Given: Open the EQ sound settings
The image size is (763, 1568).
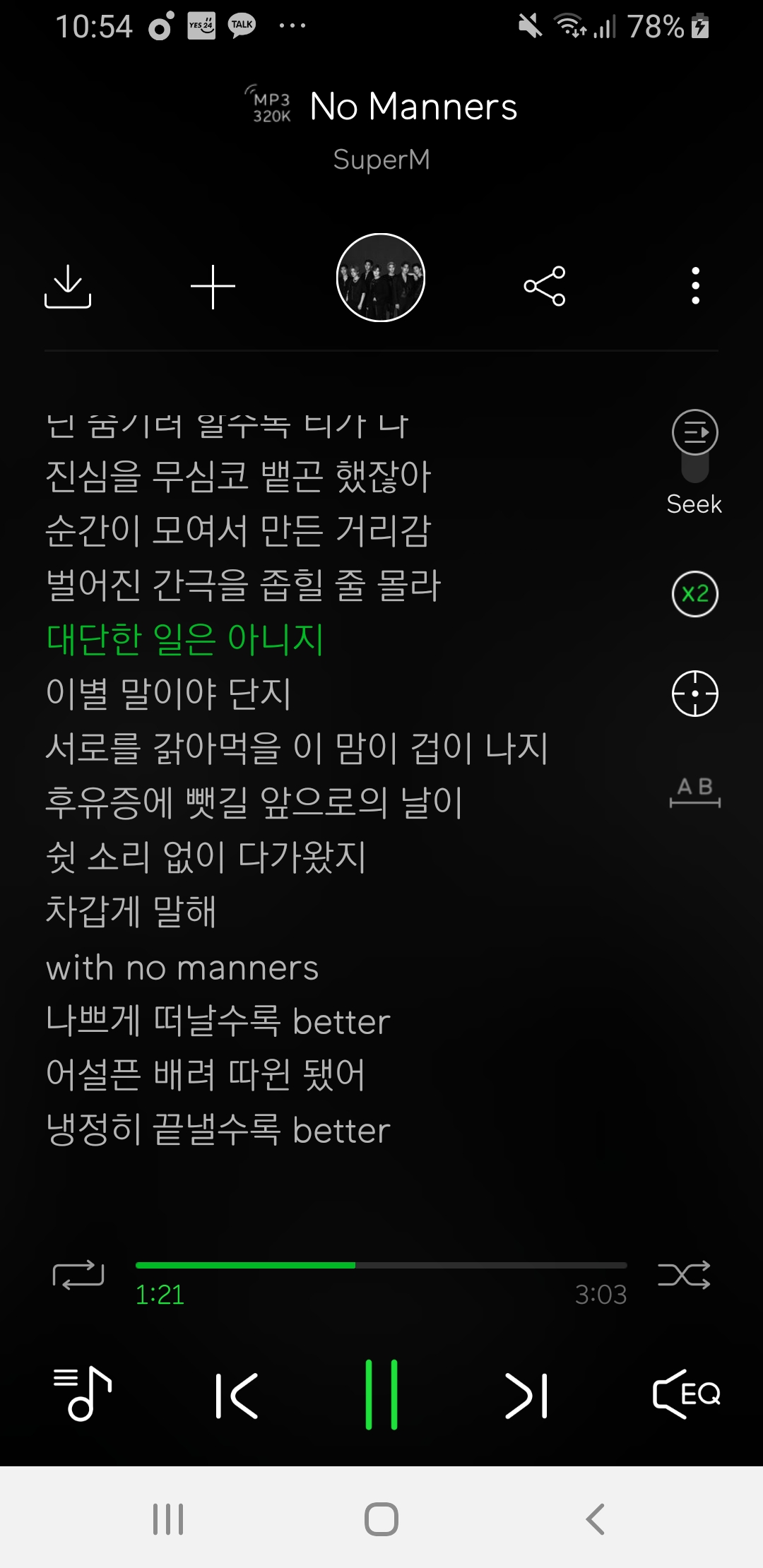Looking at the screenshot, I should pyautogui.click(x=686, y=1394).
